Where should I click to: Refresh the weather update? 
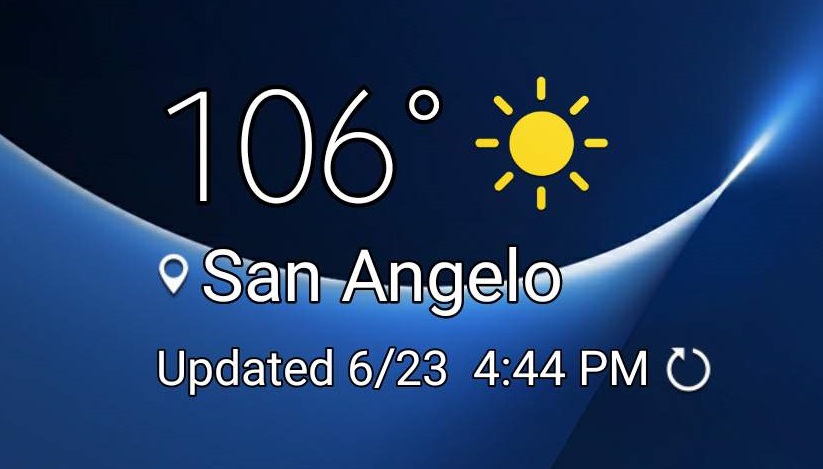[688, 371]
